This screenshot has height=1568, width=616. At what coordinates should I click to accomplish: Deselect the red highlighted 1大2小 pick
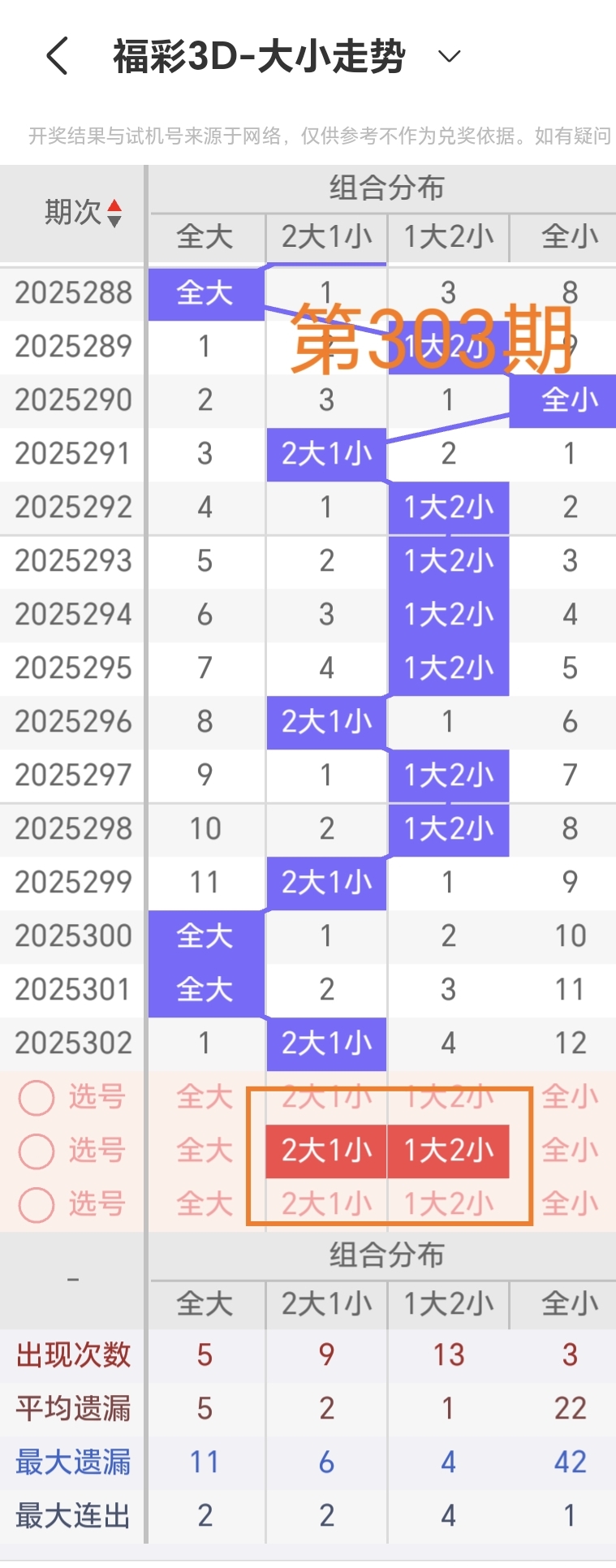449,1151
